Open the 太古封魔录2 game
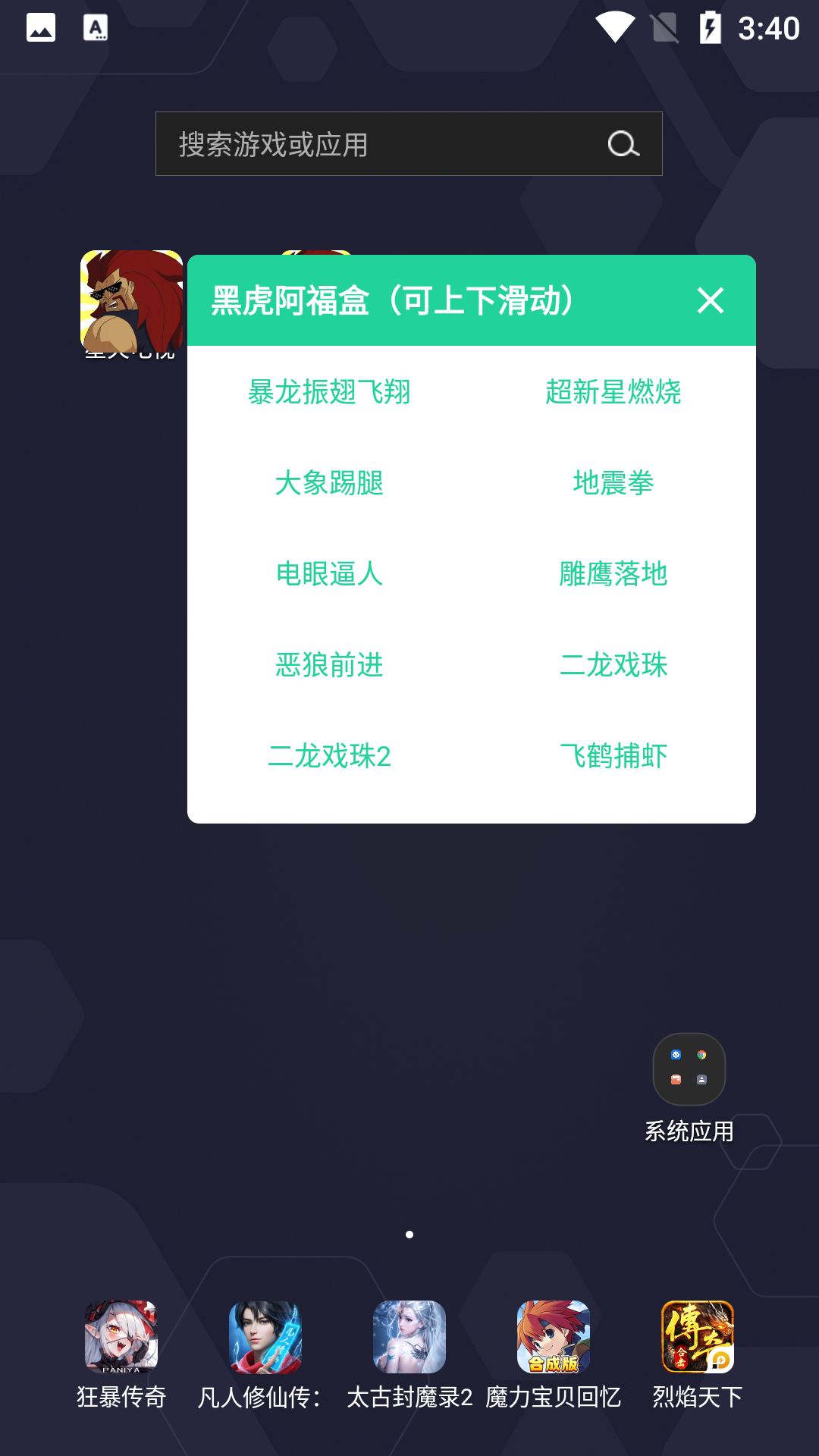The height and width of the screenshot is (1456, 819). click(x=409, y=1337)
